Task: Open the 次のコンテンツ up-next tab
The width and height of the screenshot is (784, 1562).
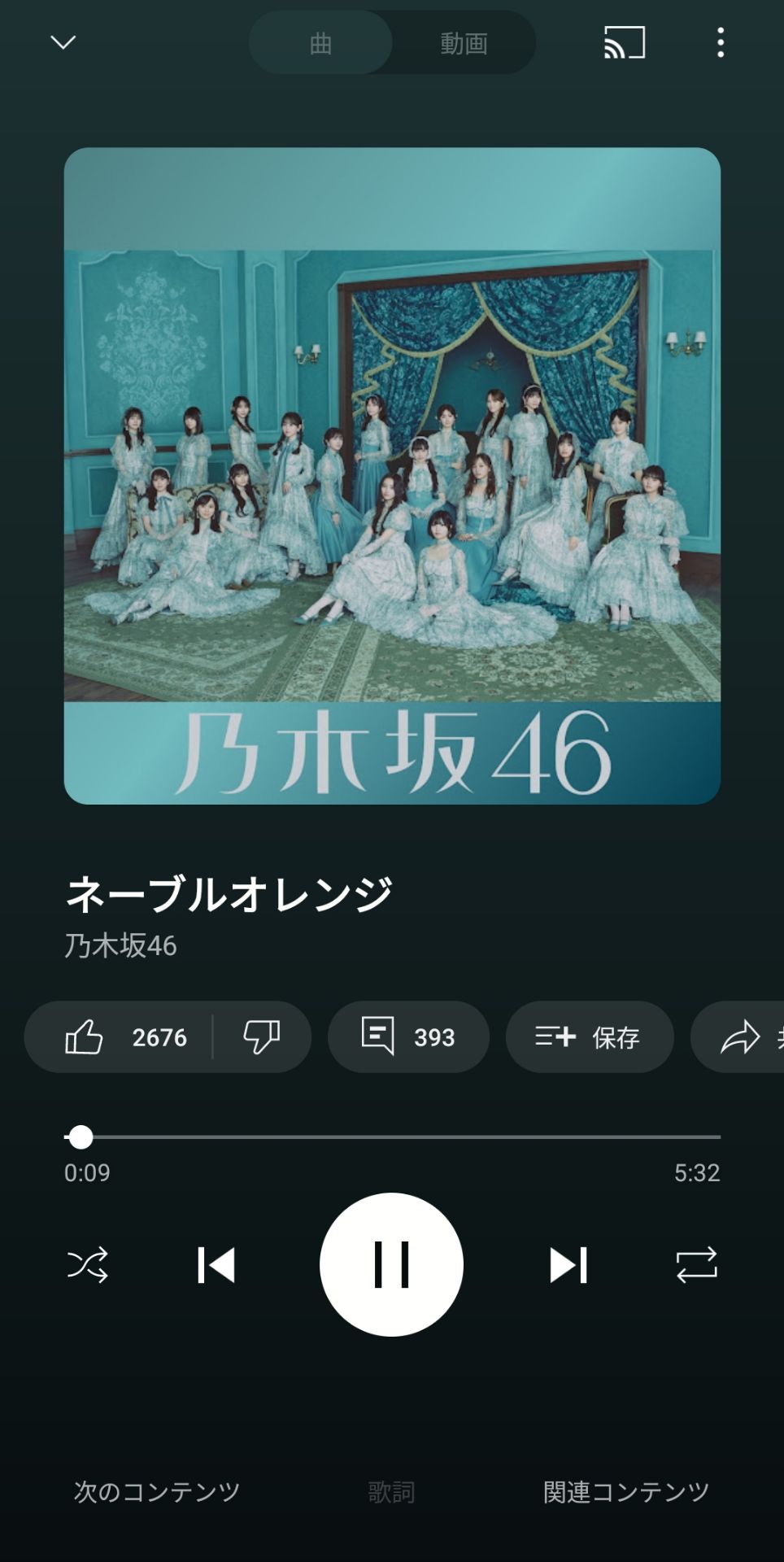Action: coord(157,1491)
